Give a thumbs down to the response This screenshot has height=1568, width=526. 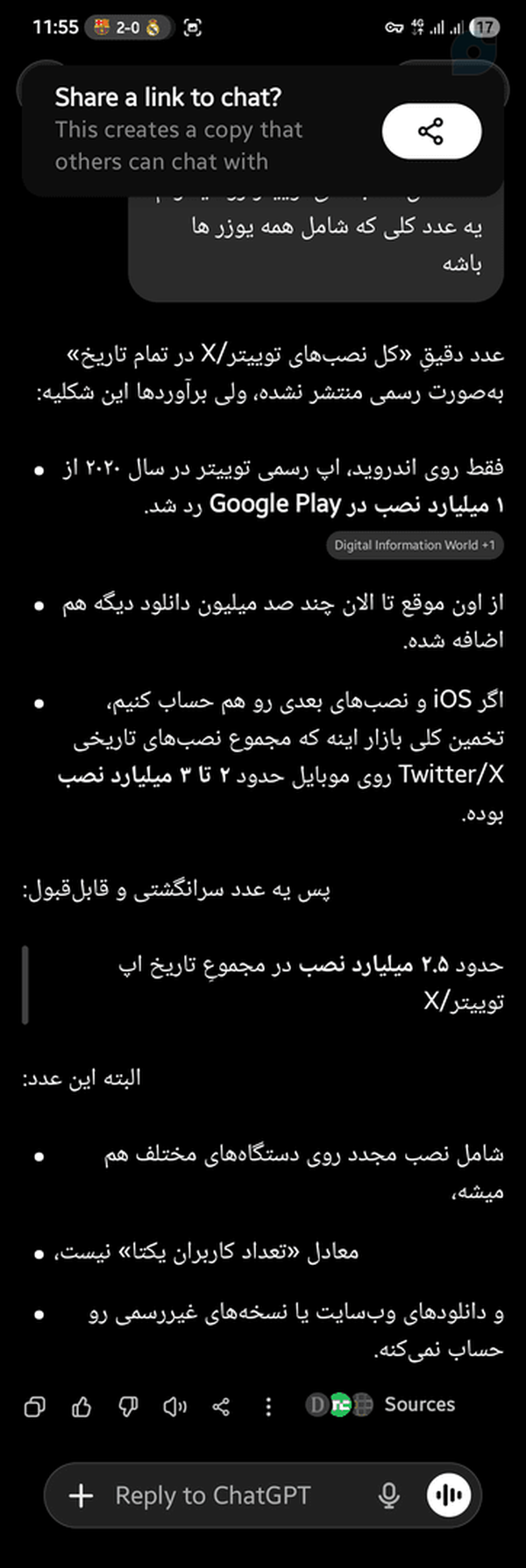click(128, 1407)
